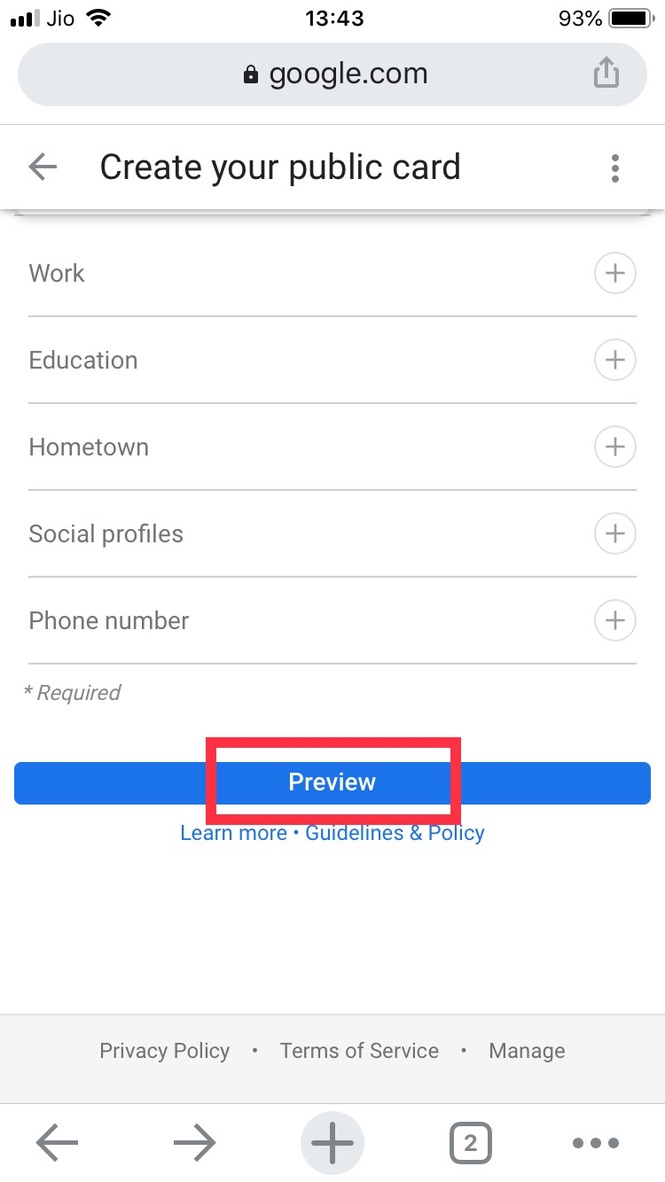
Task: Add a Phone number
Action: tap(615, 620)
